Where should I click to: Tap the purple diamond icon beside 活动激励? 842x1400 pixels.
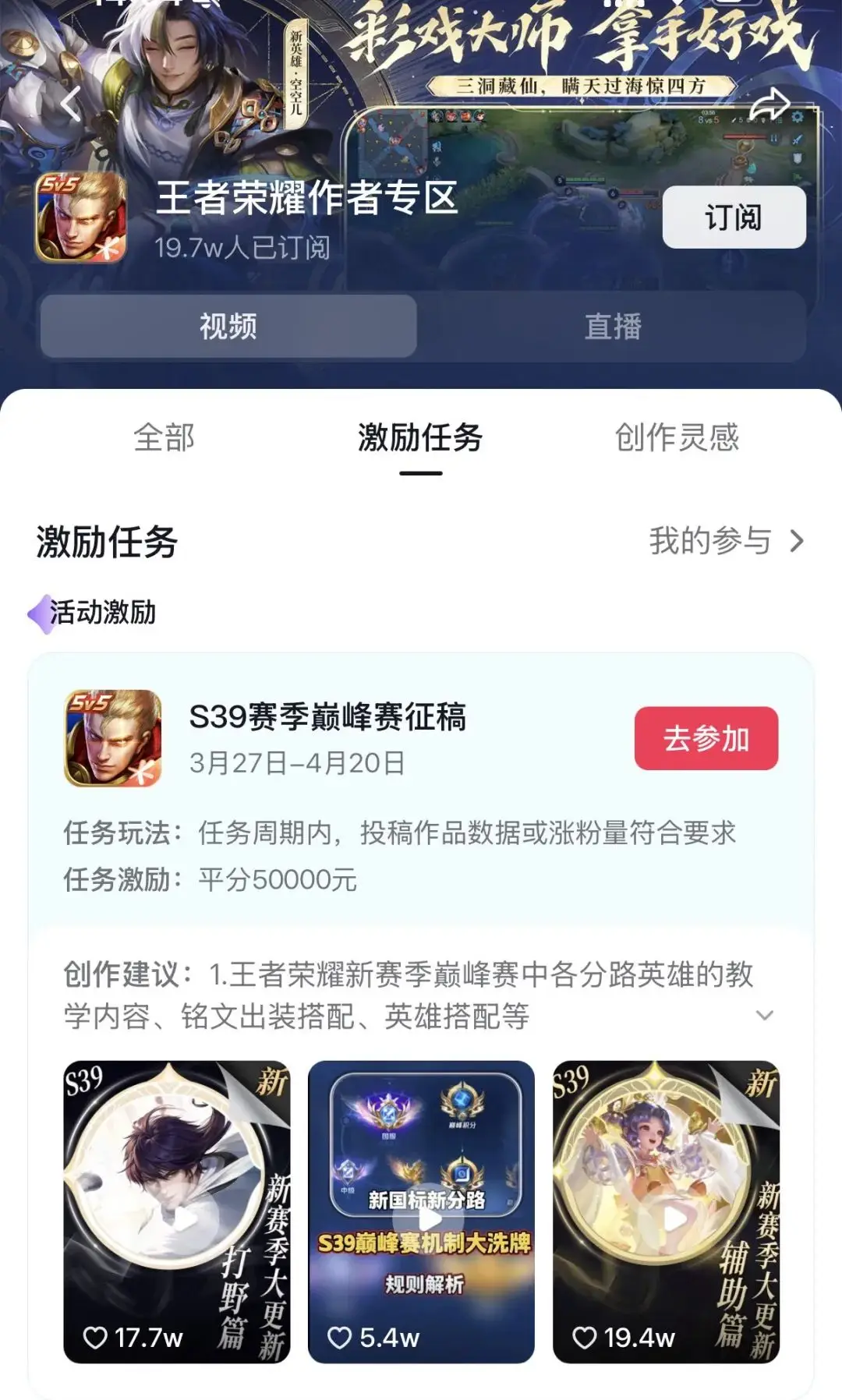coord(40,615)
